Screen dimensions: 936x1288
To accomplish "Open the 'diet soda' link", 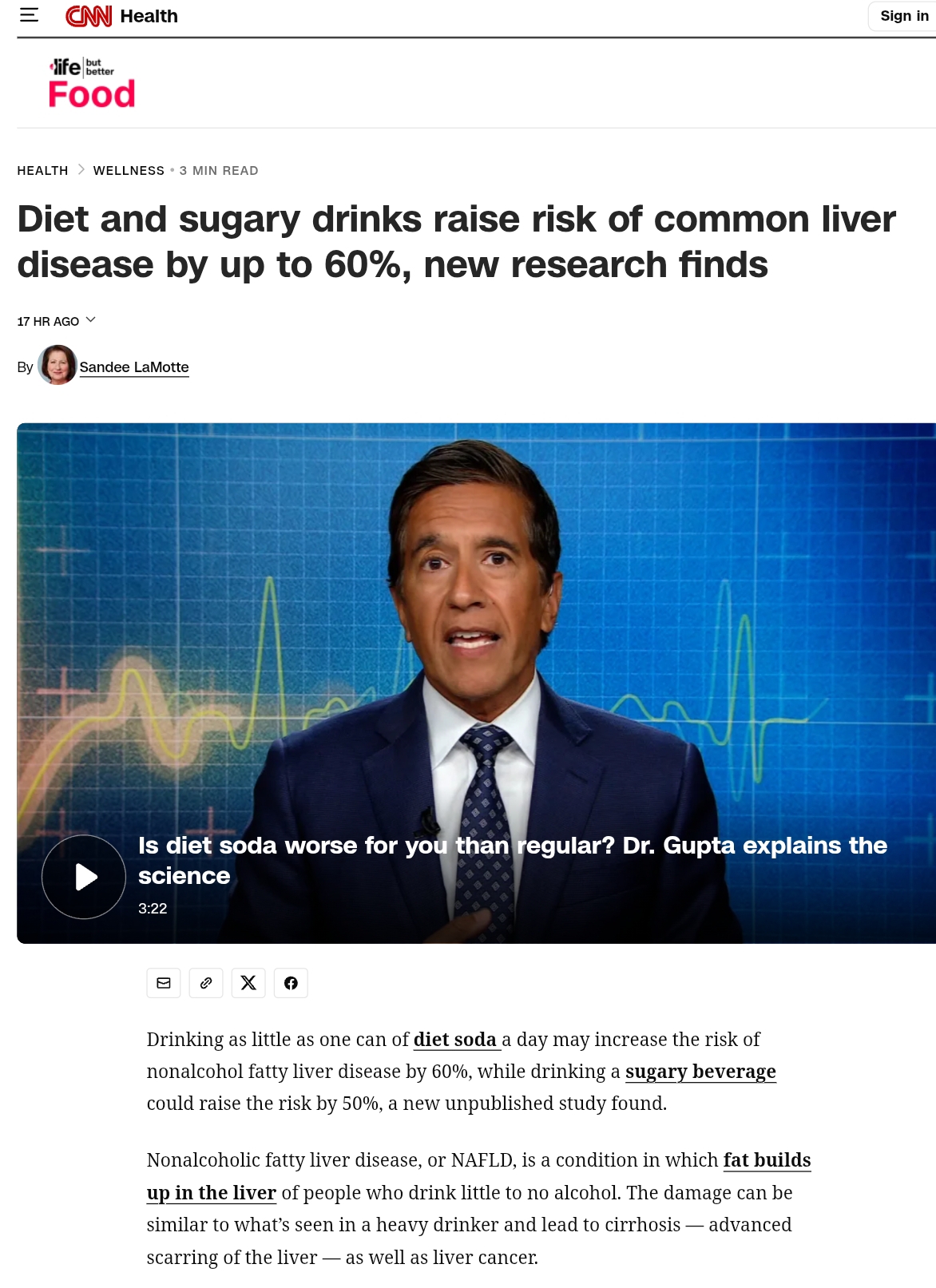I will (455, 1040).
